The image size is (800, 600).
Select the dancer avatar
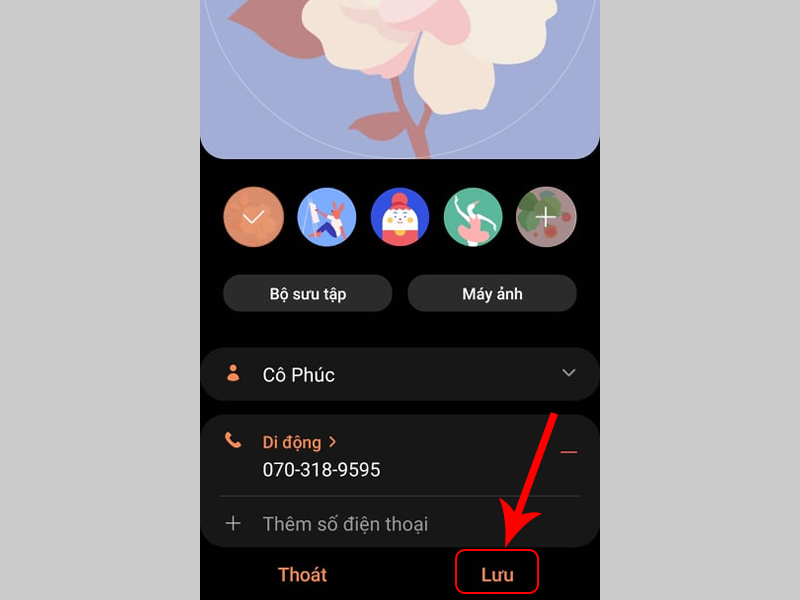tap(473, 217)
